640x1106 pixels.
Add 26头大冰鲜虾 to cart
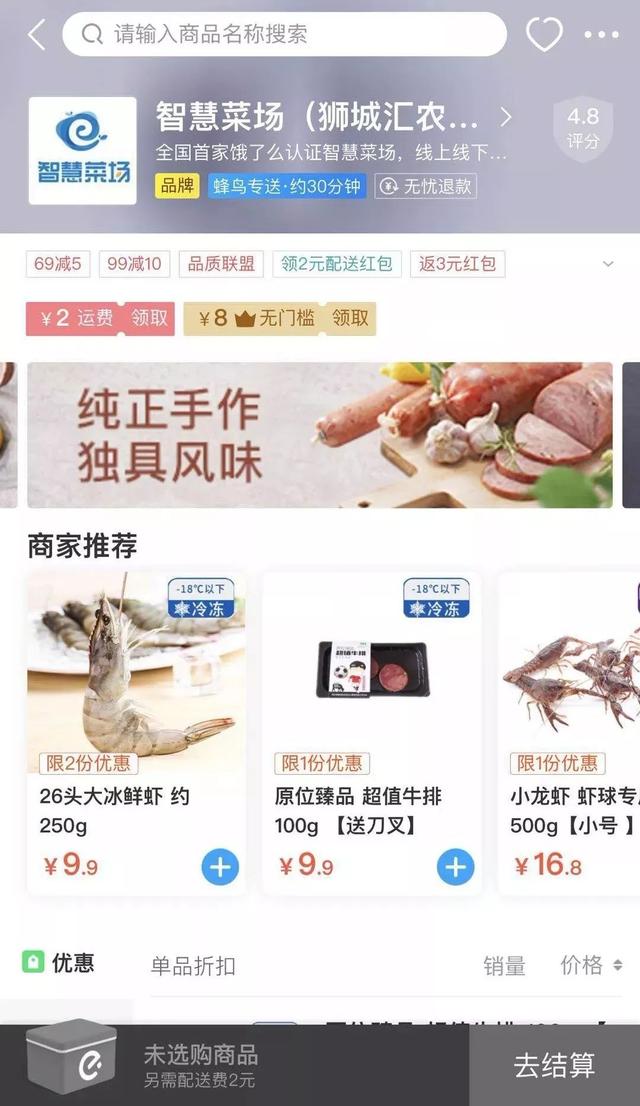click(x=220, y=866)
